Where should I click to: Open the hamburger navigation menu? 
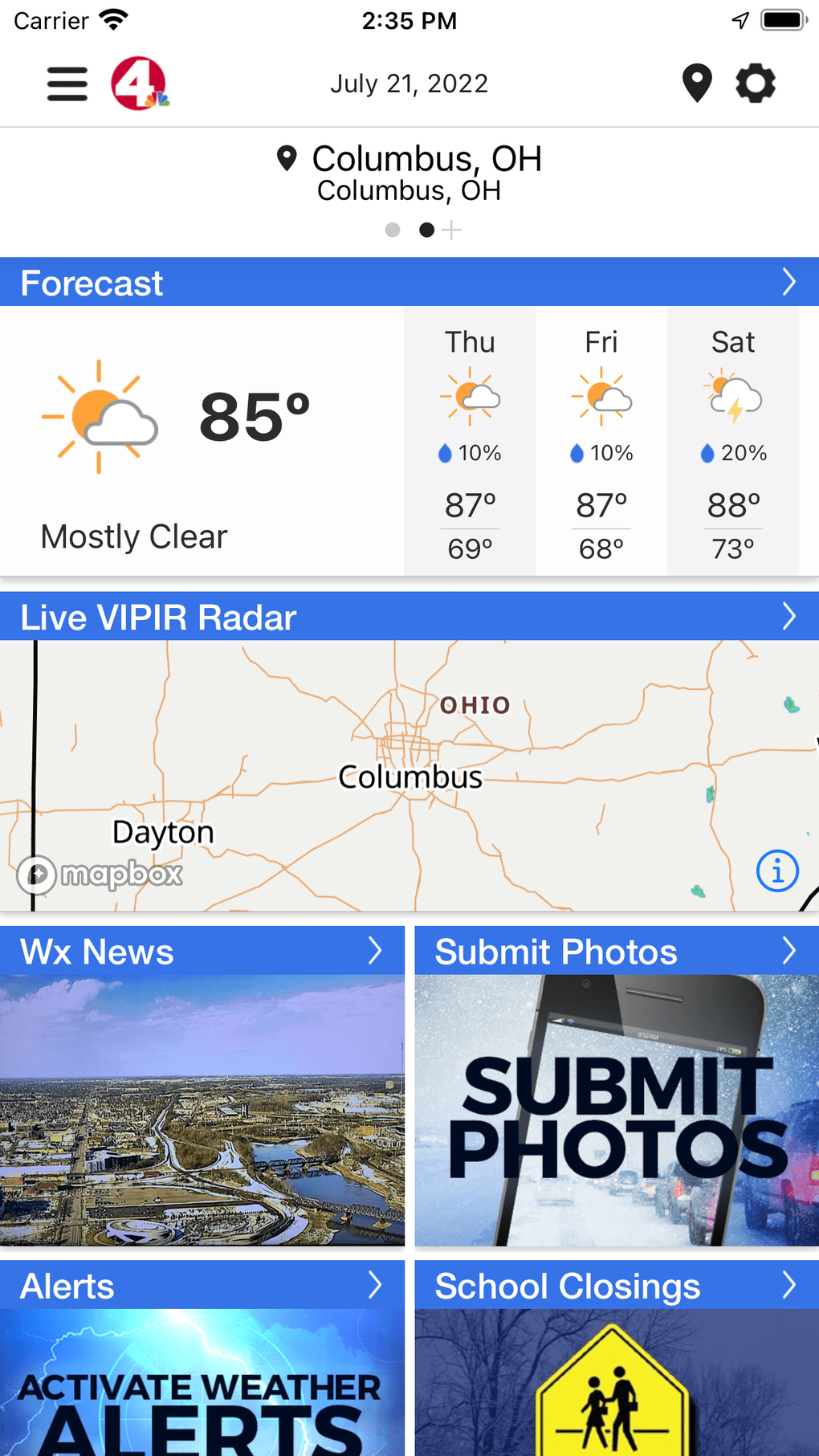point(67,83)
